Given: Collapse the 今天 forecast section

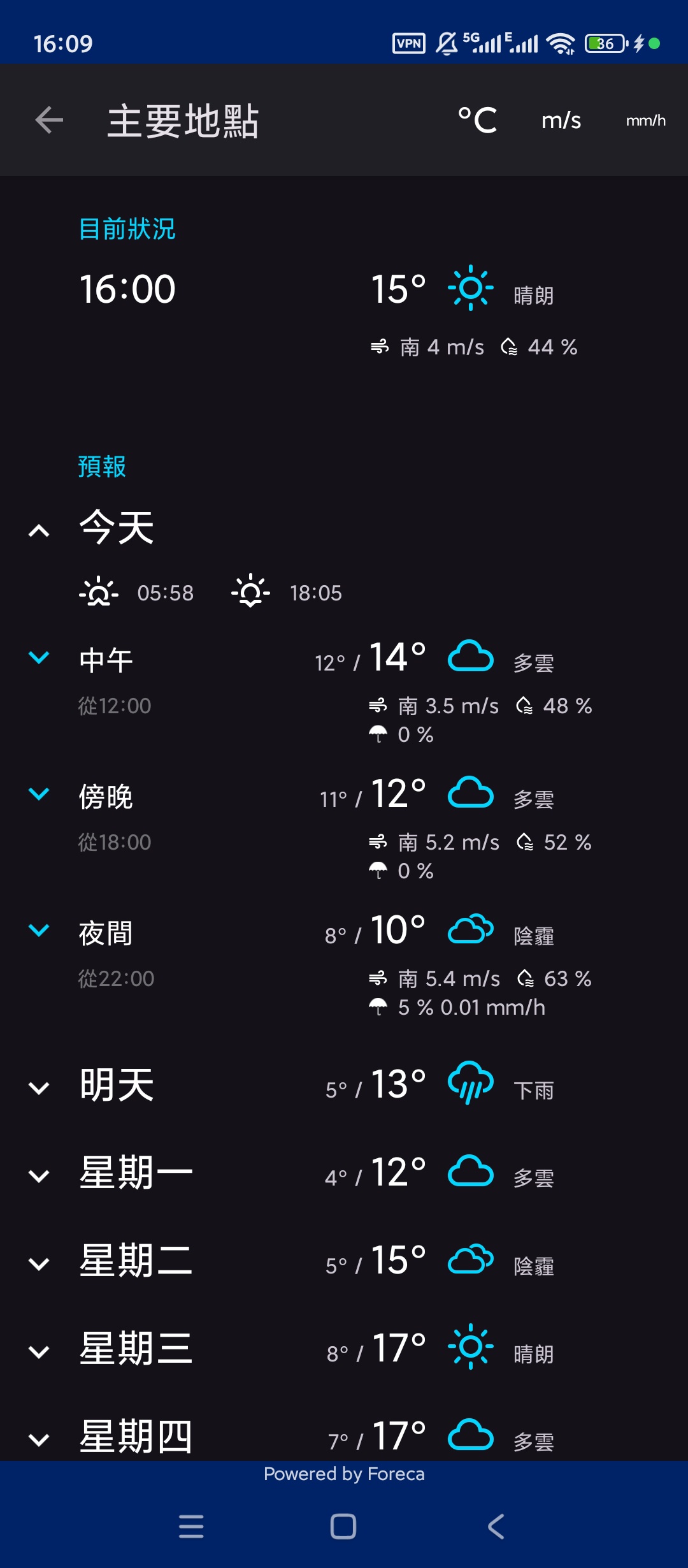Looking at the screenshot, I should [38, 530].
